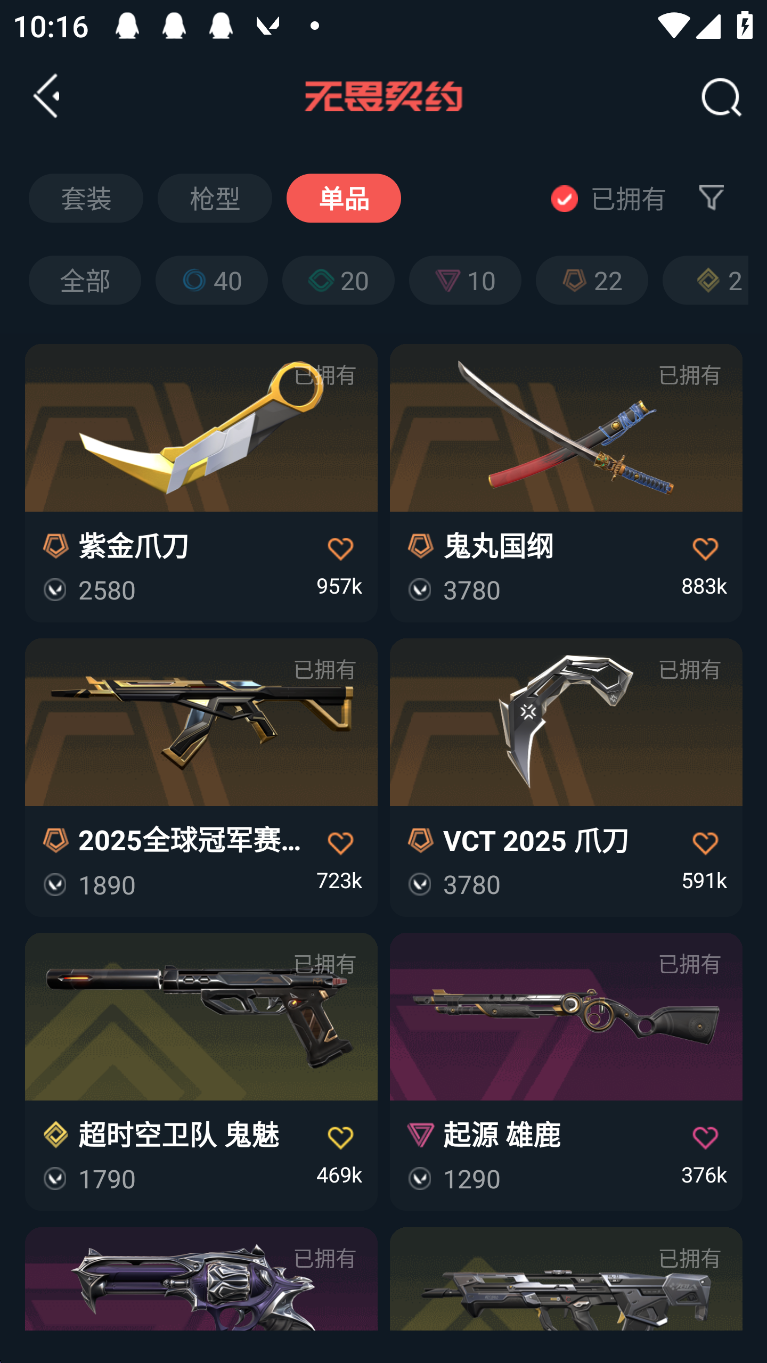
Task: Like the 2025全球冠军赛 weapon skin
Action: click(x=340, y=843)
